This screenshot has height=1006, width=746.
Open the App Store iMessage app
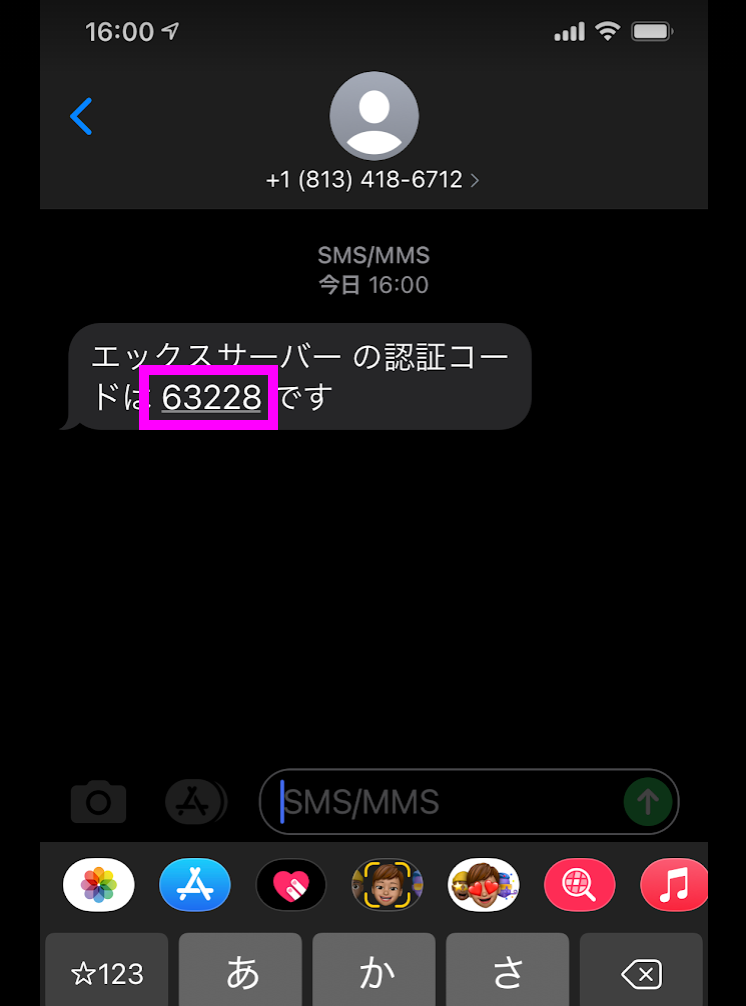[x=195, y=885]
